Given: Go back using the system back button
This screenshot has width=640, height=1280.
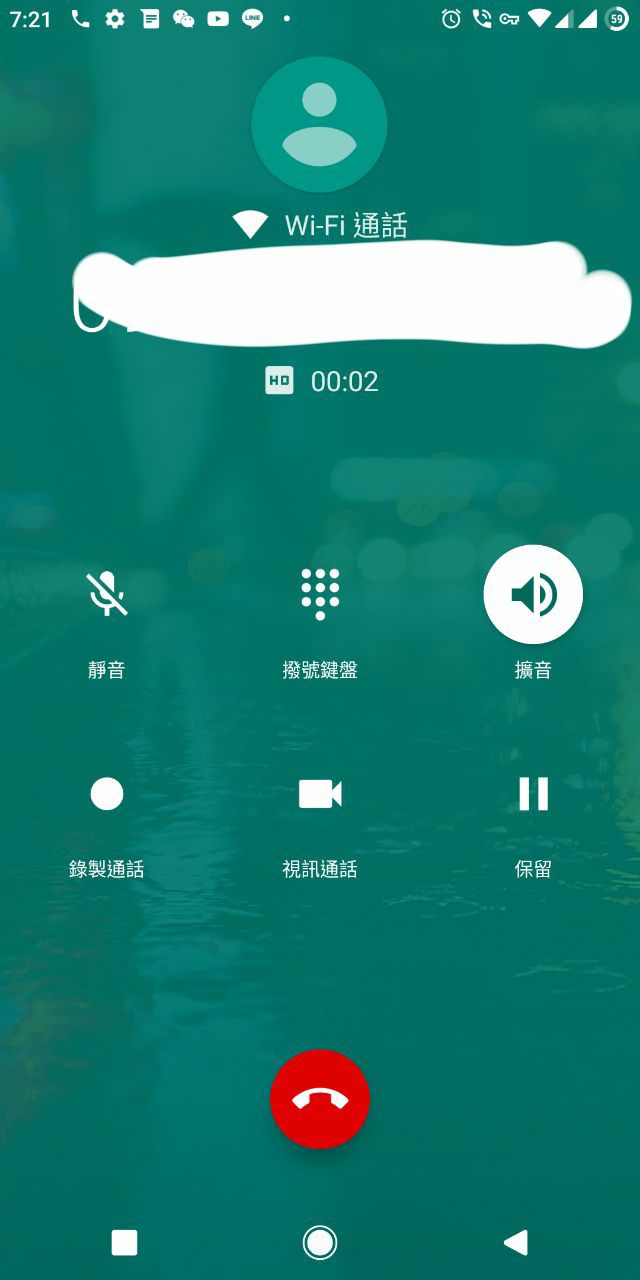Looking at the screenshot, I should click(x=516, y=1242).
